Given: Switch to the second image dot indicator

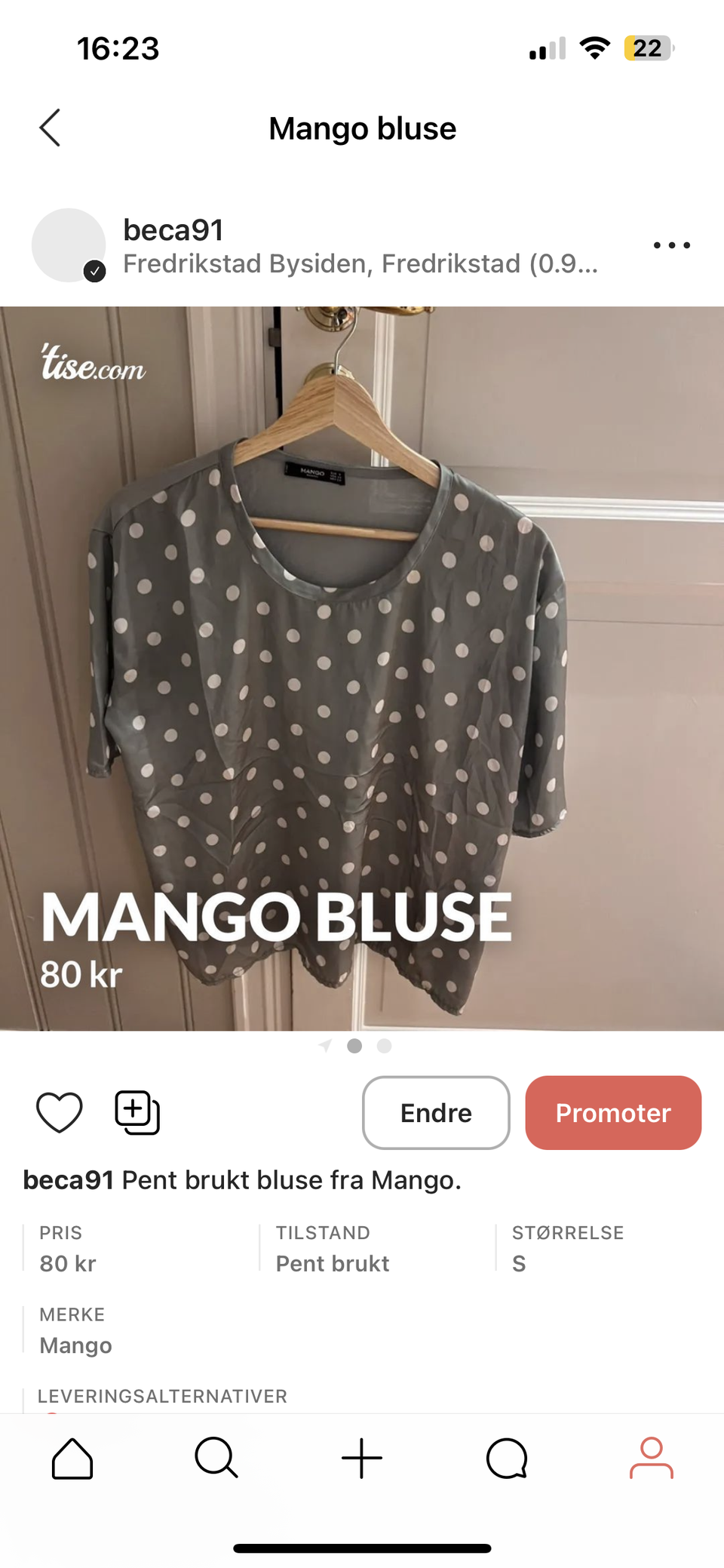Looking at the screenshot, I should [354, 1047].
